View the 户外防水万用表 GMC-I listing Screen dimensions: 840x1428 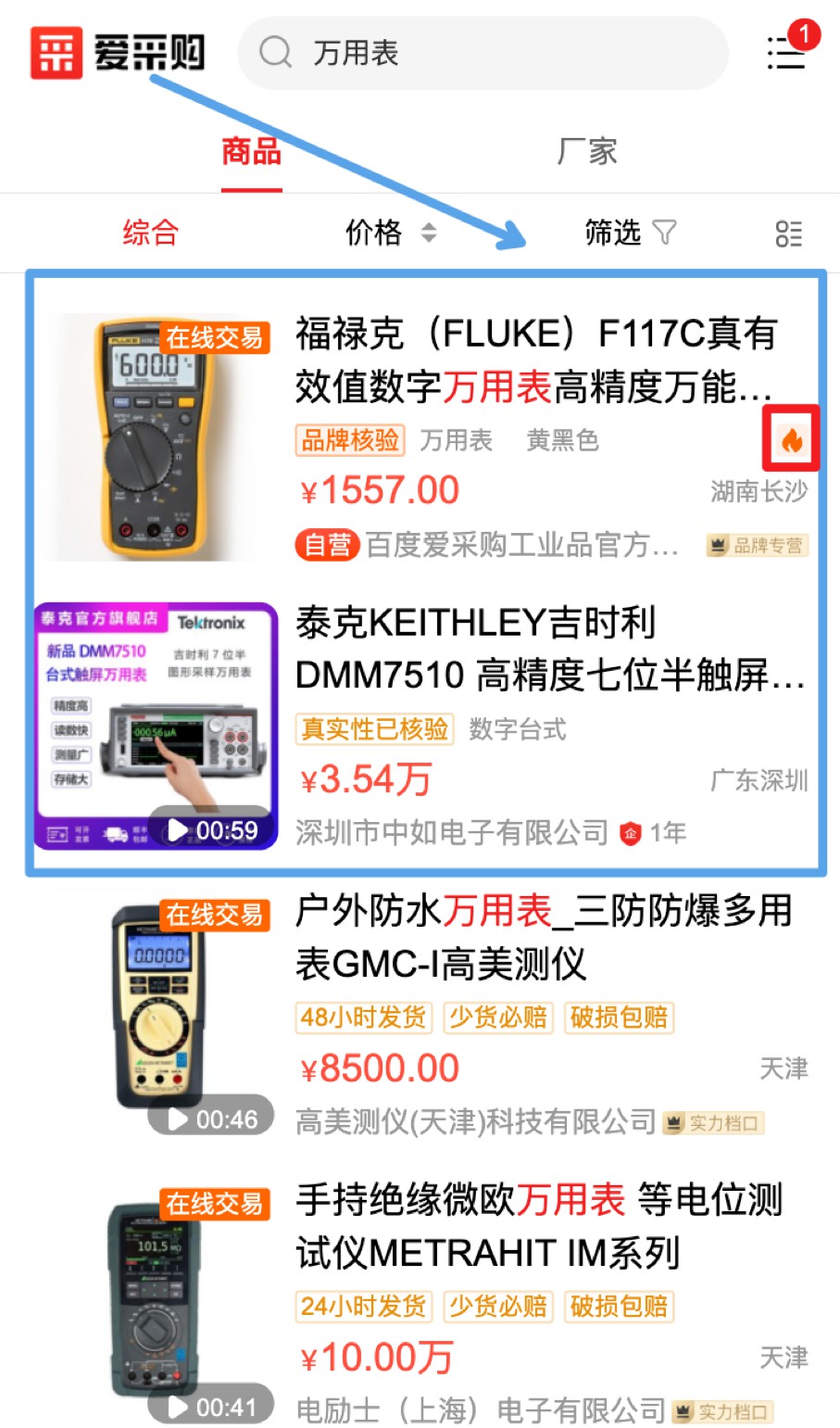click(543, 938)
